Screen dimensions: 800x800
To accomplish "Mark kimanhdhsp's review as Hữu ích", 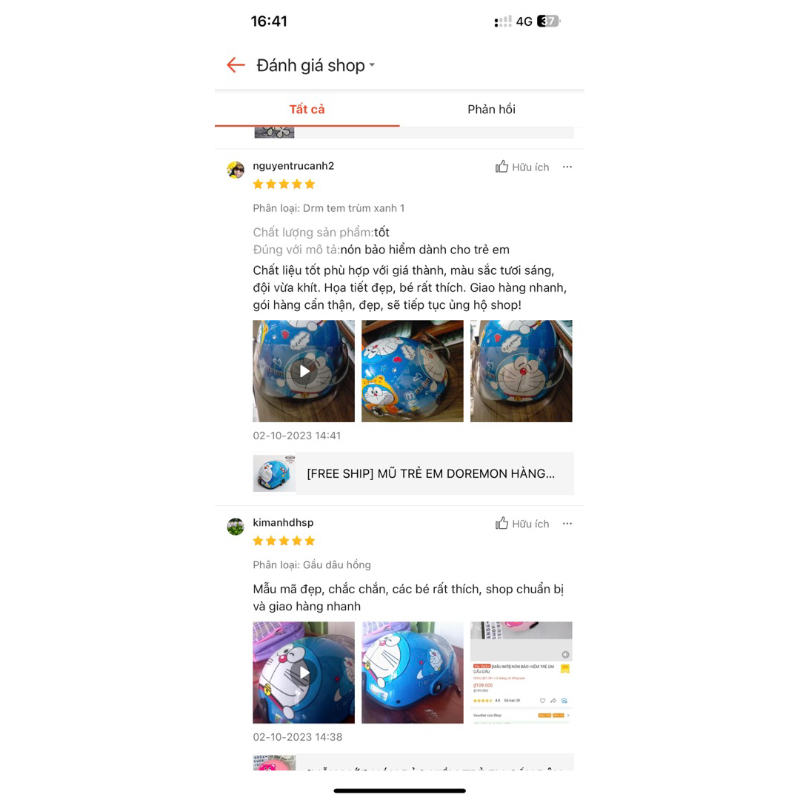I will (522, 523).
